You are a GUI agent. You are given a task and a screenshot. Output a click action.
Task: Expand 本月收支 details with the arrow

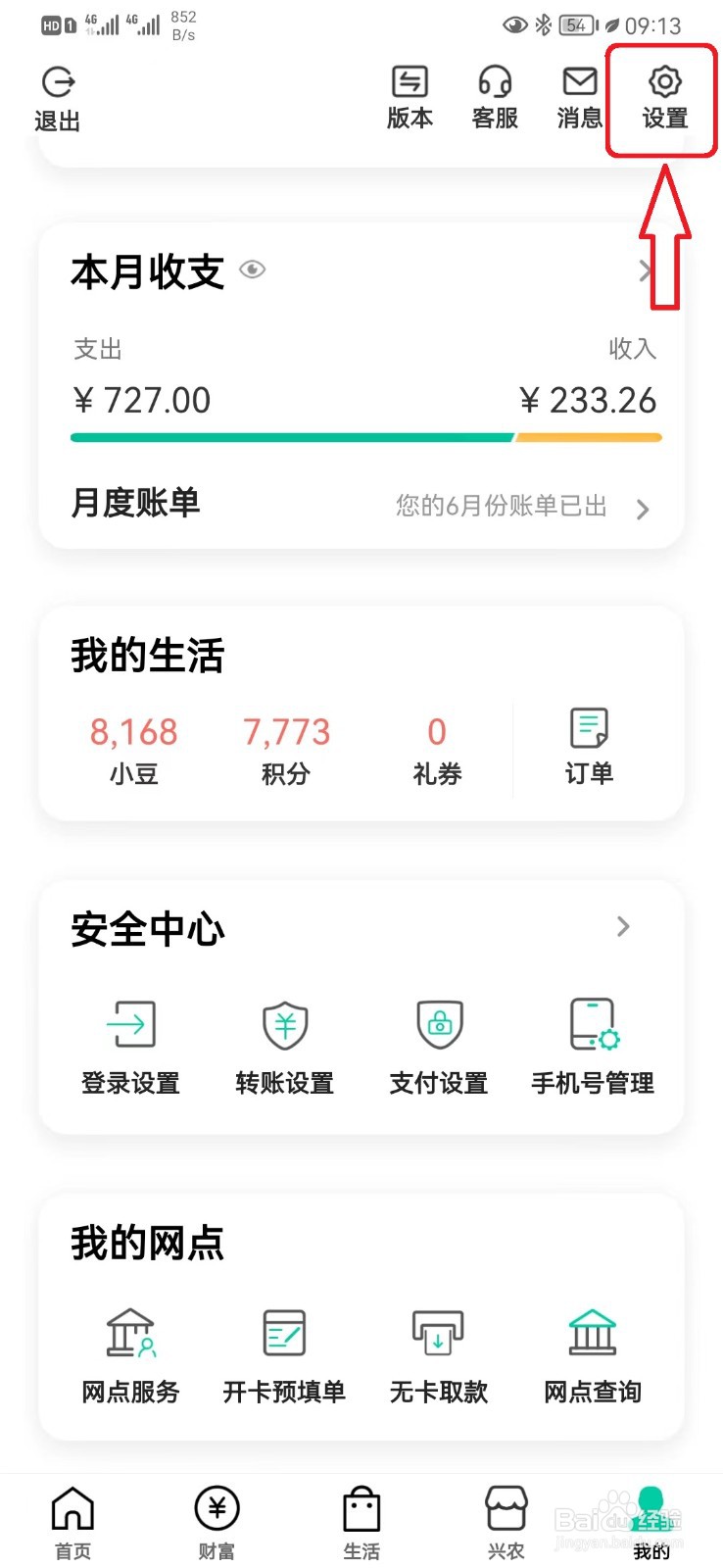click(646, 270)
